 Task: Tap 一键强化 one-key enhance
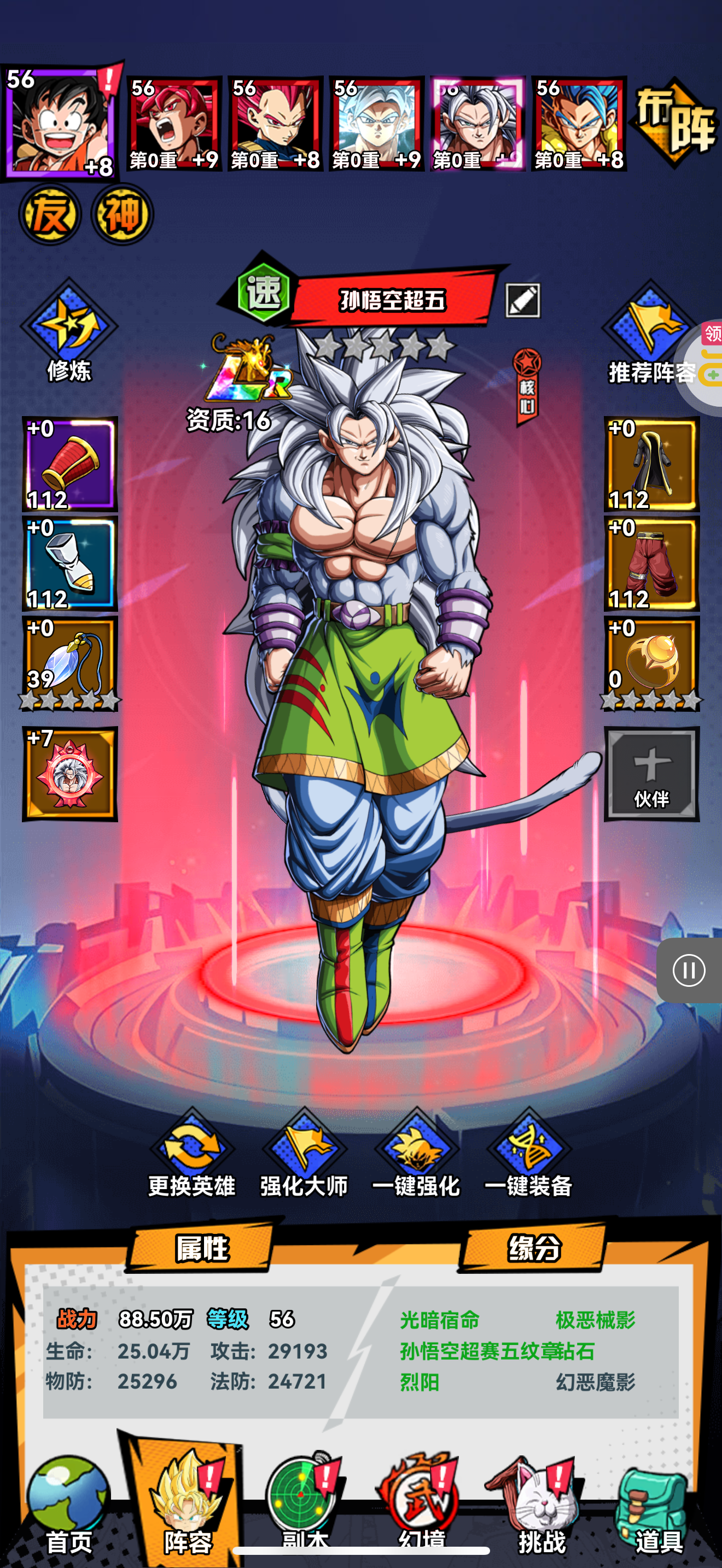(416, 1154)
